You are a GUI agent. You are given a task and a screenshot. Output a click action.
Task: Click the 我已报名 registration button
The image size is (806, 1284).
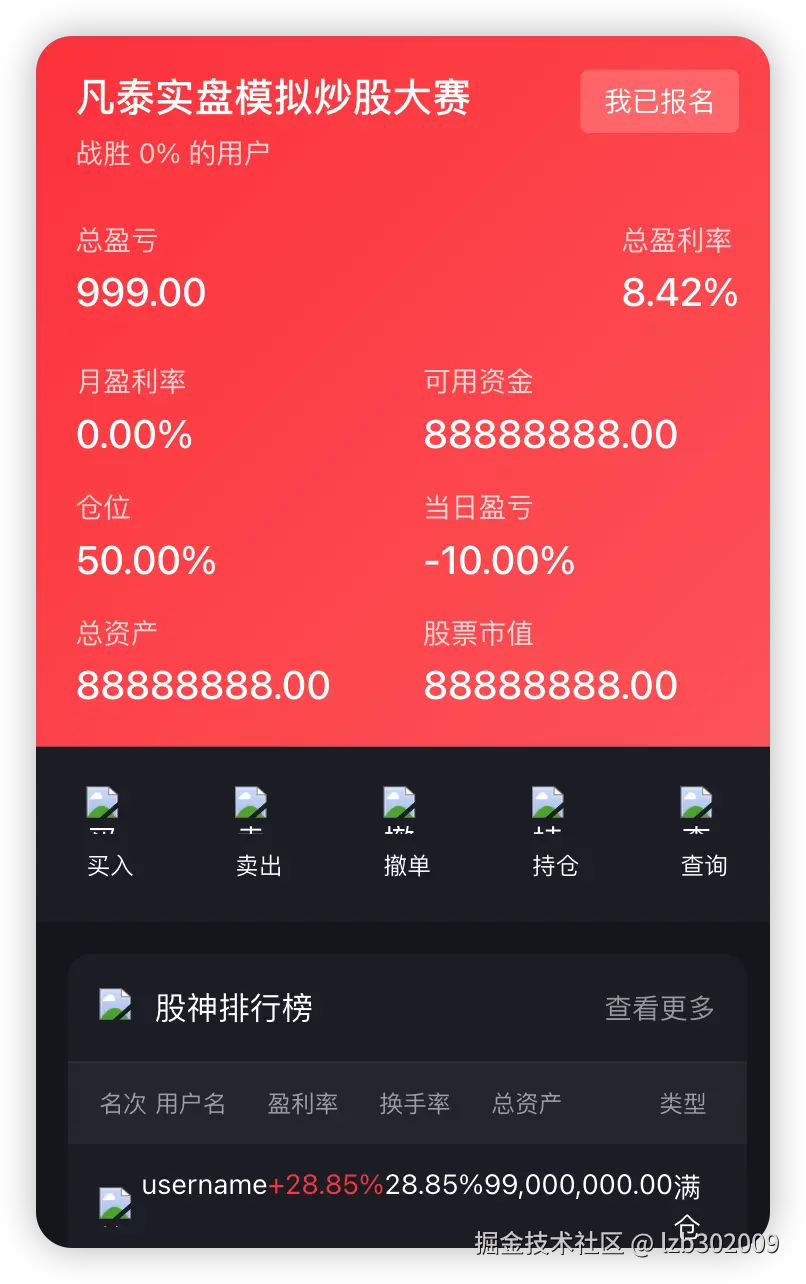[x=659, y=101]
